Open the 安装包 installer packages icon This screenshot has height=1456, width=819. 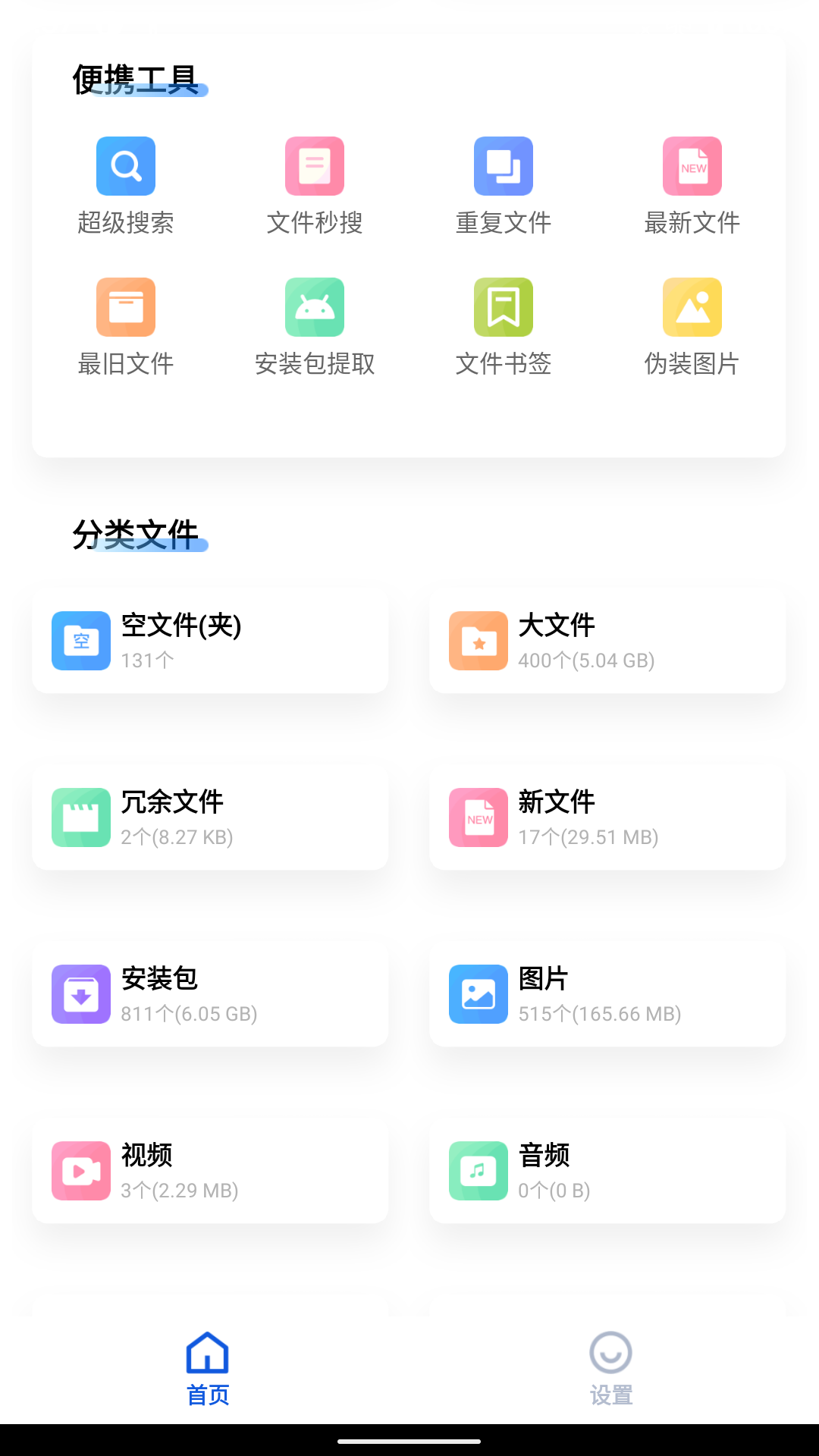point(80,994)
